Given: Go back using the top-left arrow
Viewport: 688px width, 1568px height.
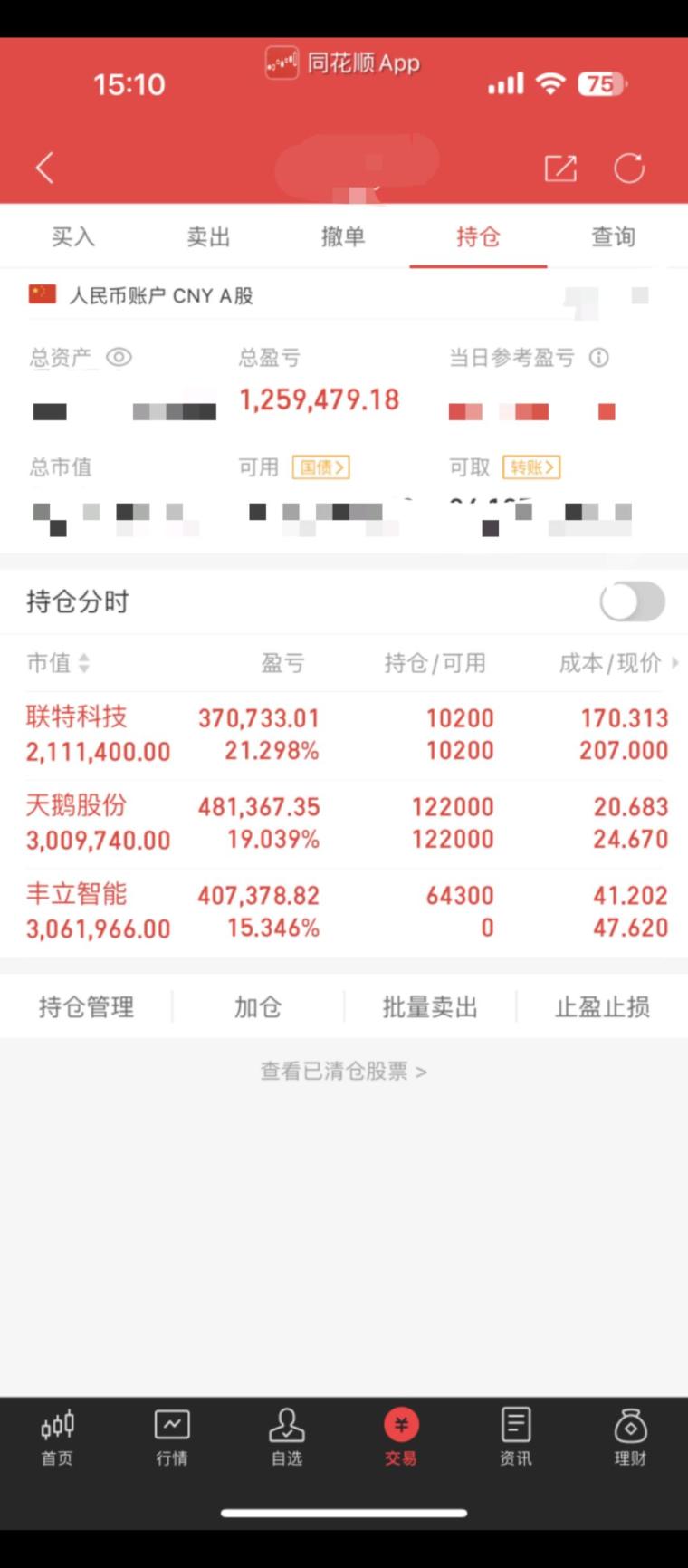Looking at the screenshot, I should [x=44, y=168].
